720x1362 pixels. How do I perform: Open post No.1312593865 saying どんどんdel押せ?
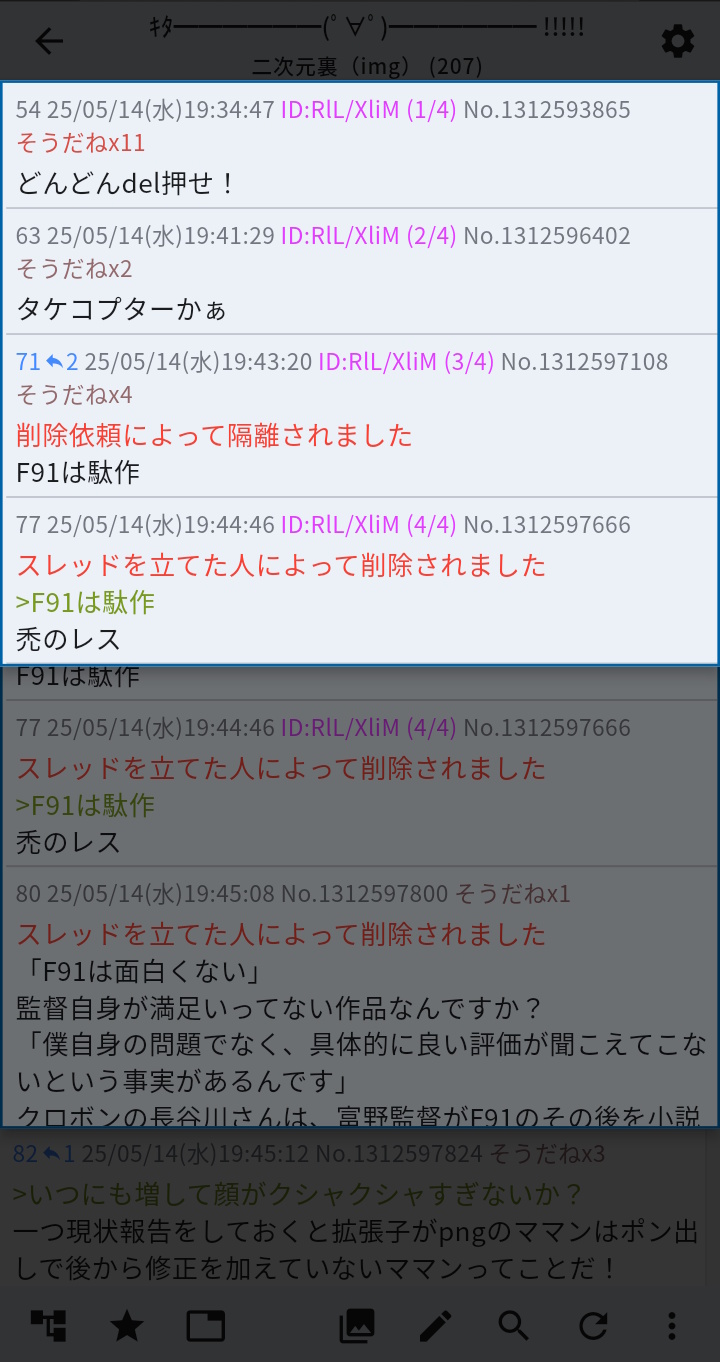click(x=360, y=146)
